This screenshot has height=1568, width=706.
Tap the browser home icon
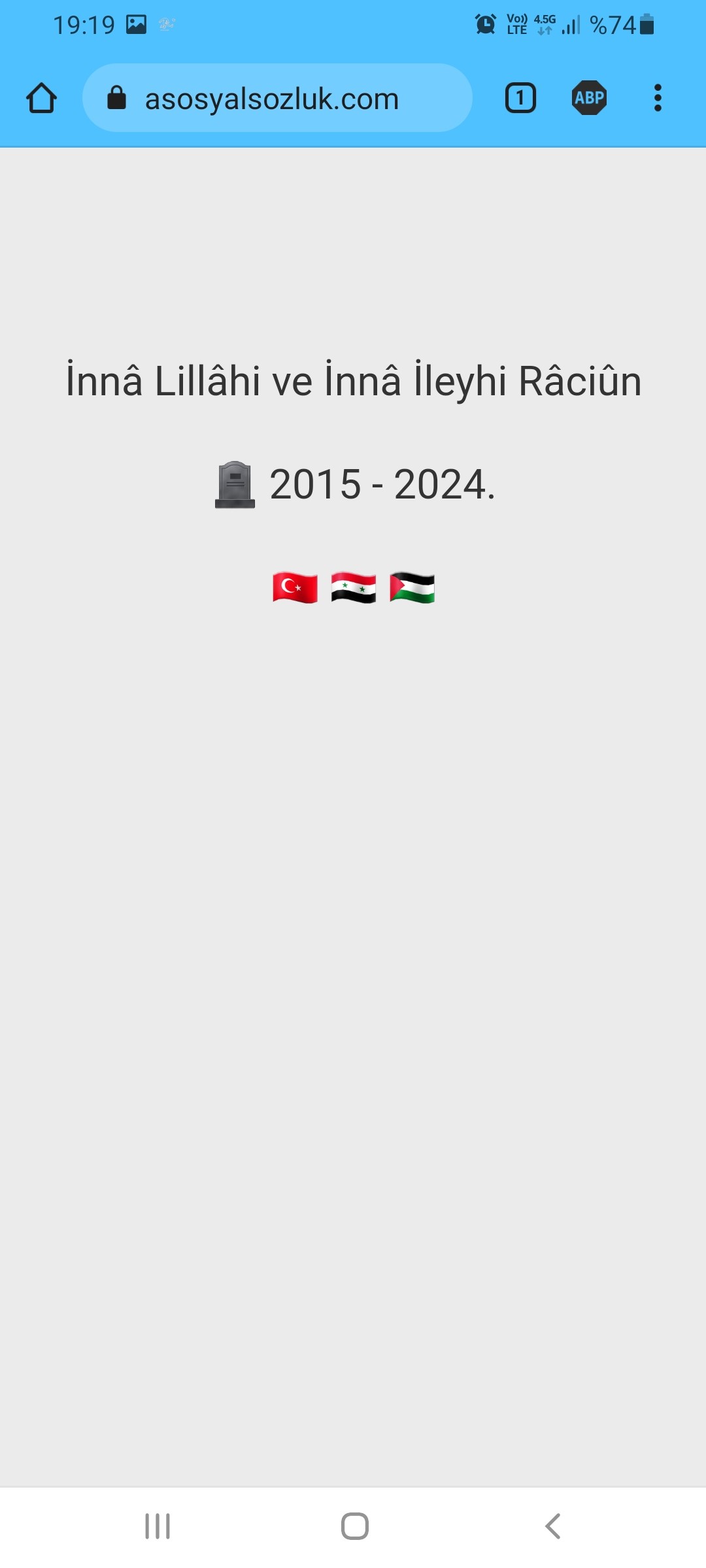(41, 98)
